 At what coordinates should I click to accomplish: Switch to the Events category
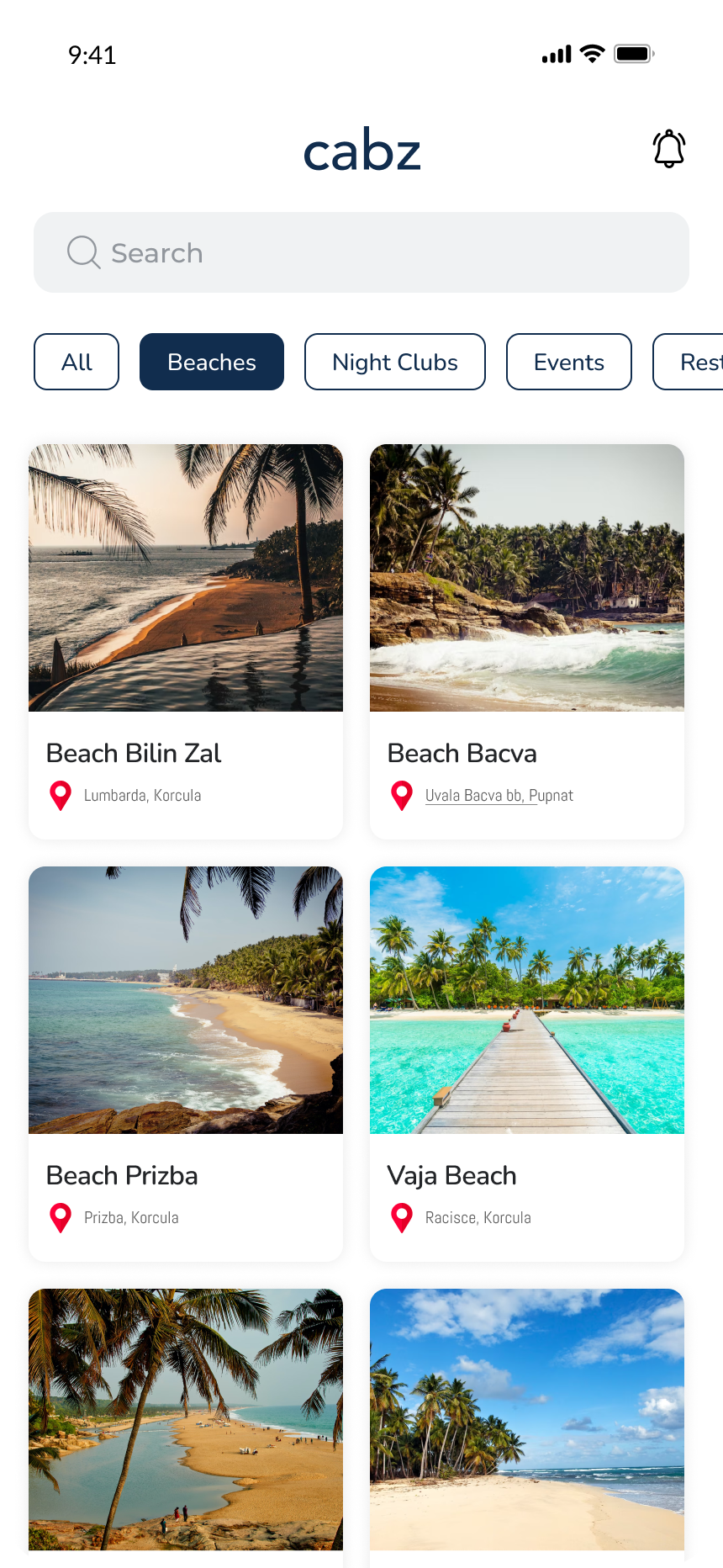(x=569, y=362)
